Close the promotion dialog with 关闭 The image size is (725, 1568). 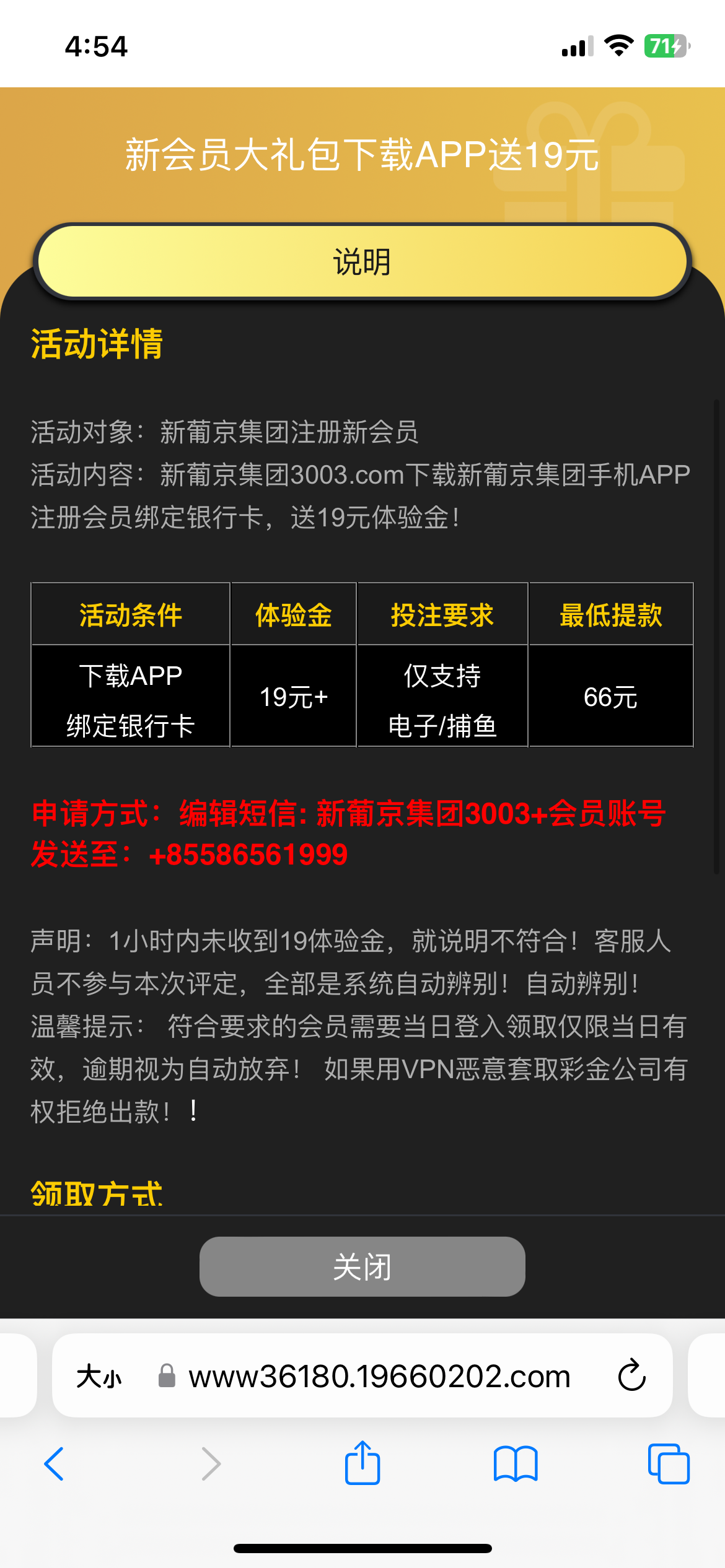tap(362, 1266)
